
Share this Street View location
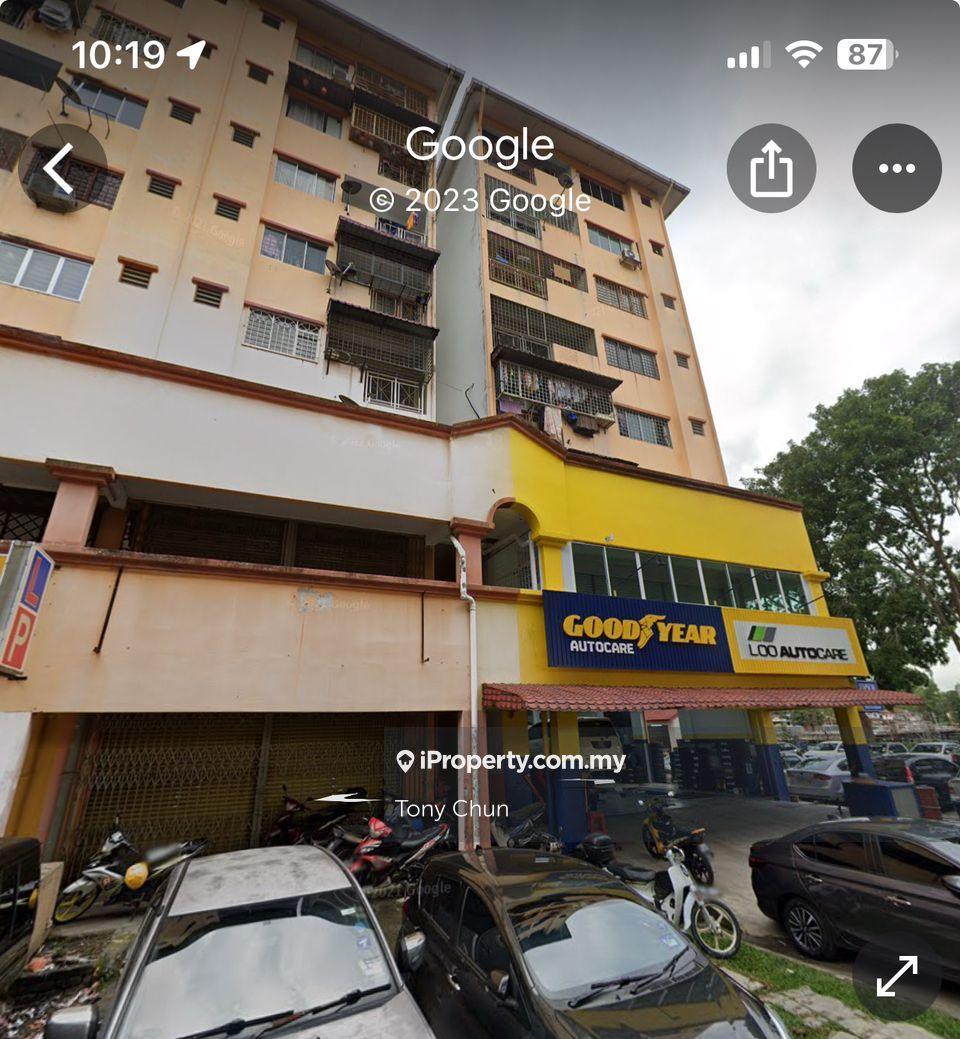click(x=771, y=168)
